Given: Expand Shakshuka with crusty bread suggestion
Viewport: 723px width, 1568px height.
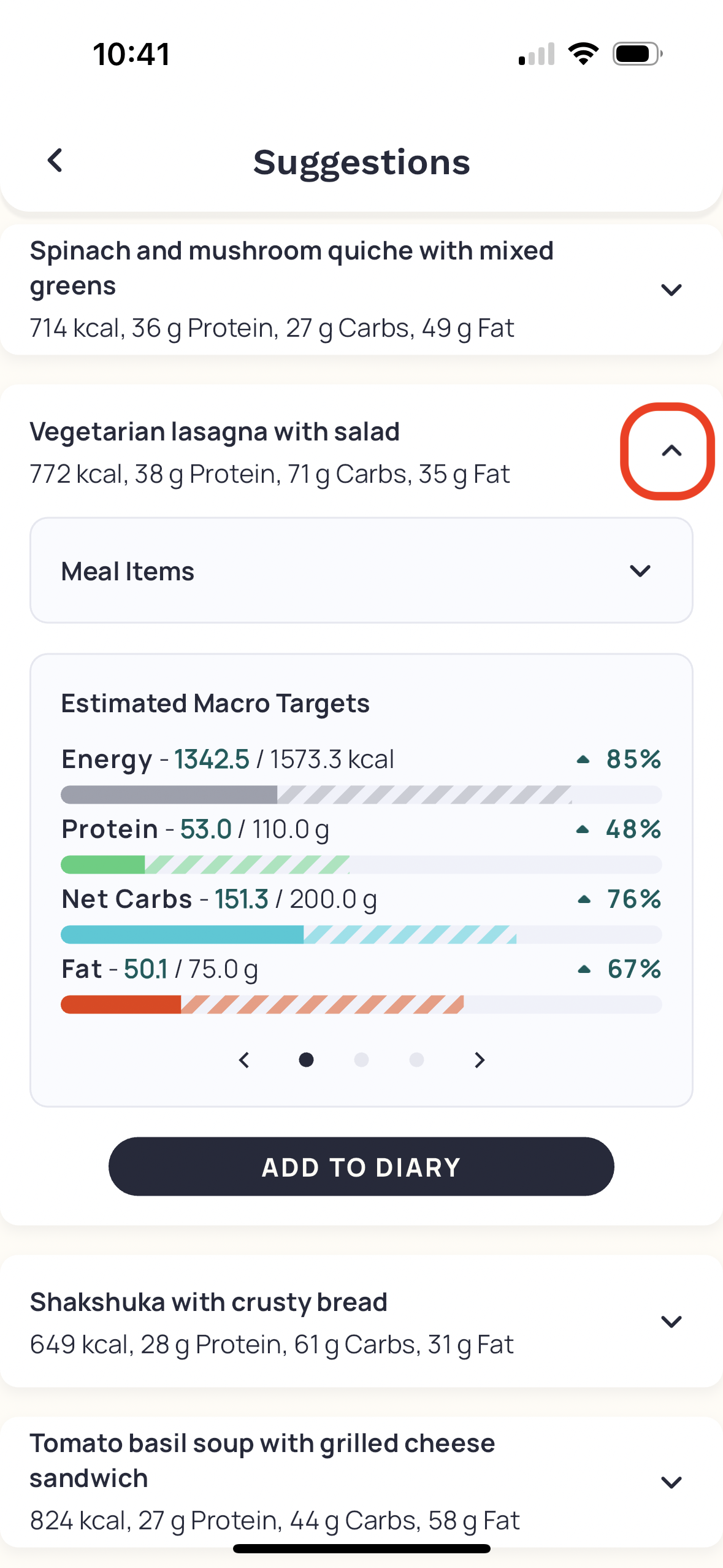Looking at the screenshot, I should [x=671, y=1321].
